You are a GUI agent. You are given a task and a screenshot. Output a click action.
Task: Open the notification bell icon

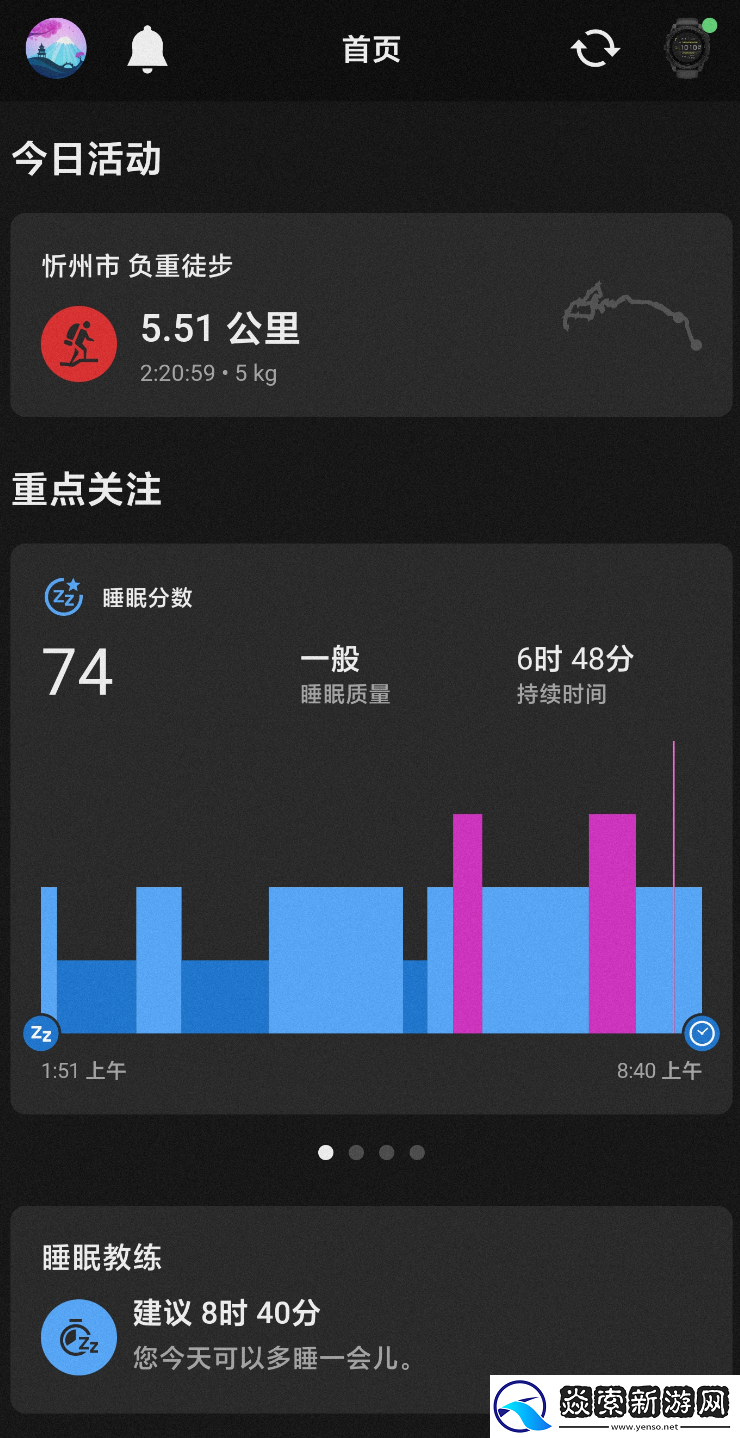[x=146, y=48]
